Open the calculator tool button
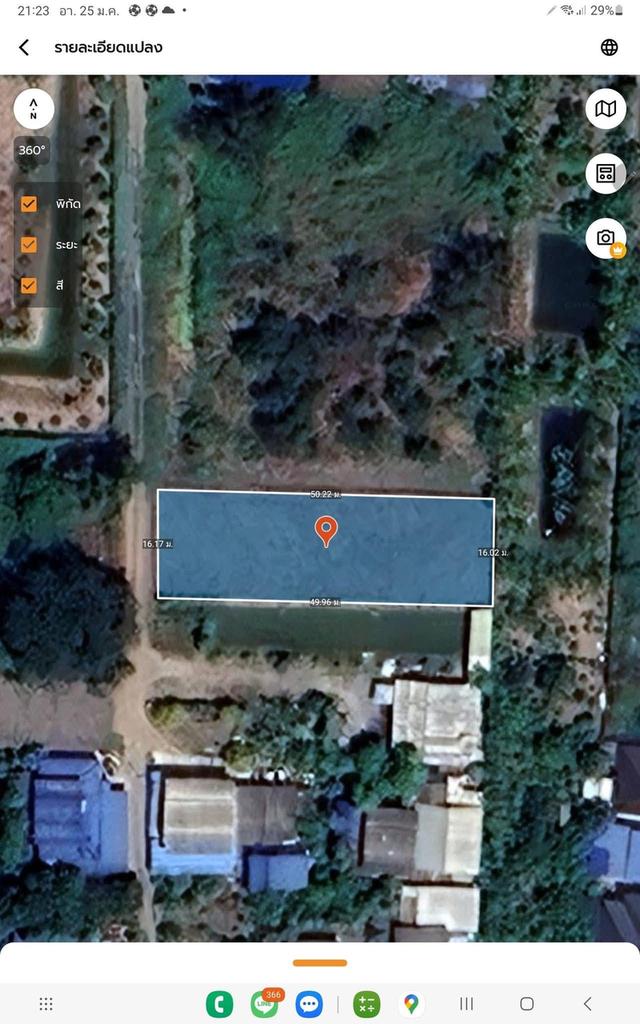The image size is (640, 1024). (x=605, y=173)
